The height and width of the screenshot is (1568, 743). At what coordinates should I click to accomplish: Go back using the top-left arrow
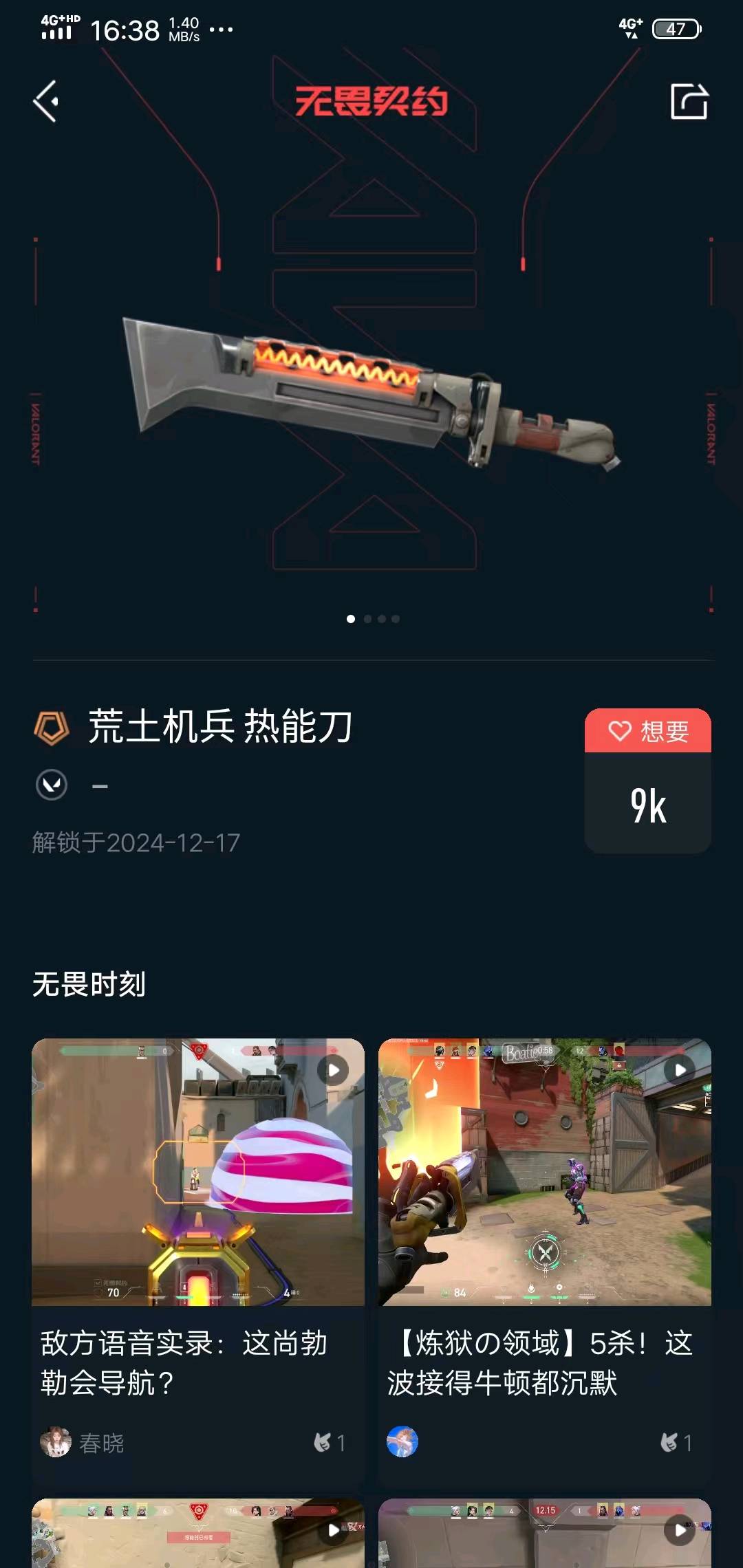point(46,102)
